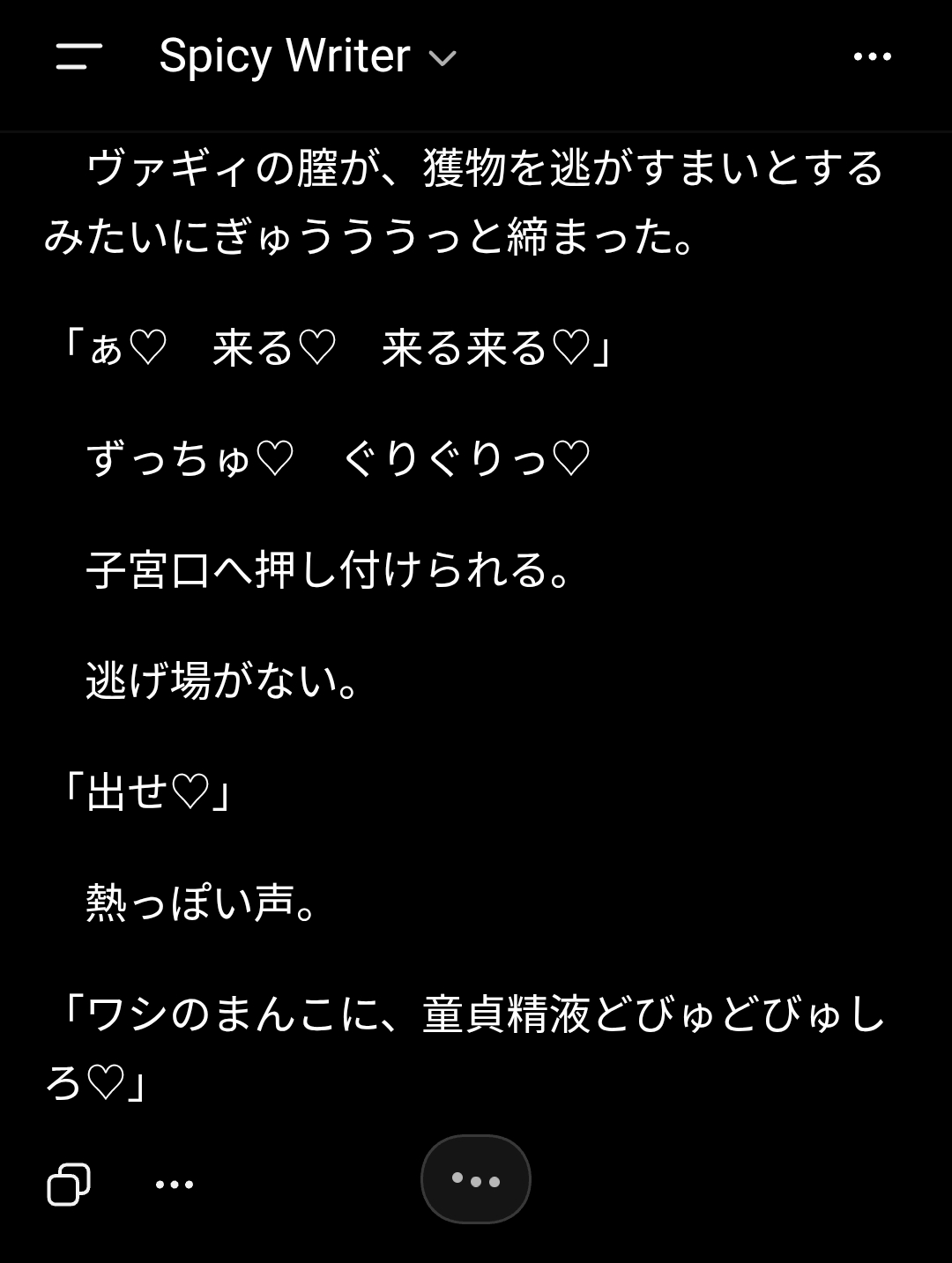Viewport: 952px width, 1263px height.
Task: Open the sidebar menu button
Action: click(x=79, y=56)
